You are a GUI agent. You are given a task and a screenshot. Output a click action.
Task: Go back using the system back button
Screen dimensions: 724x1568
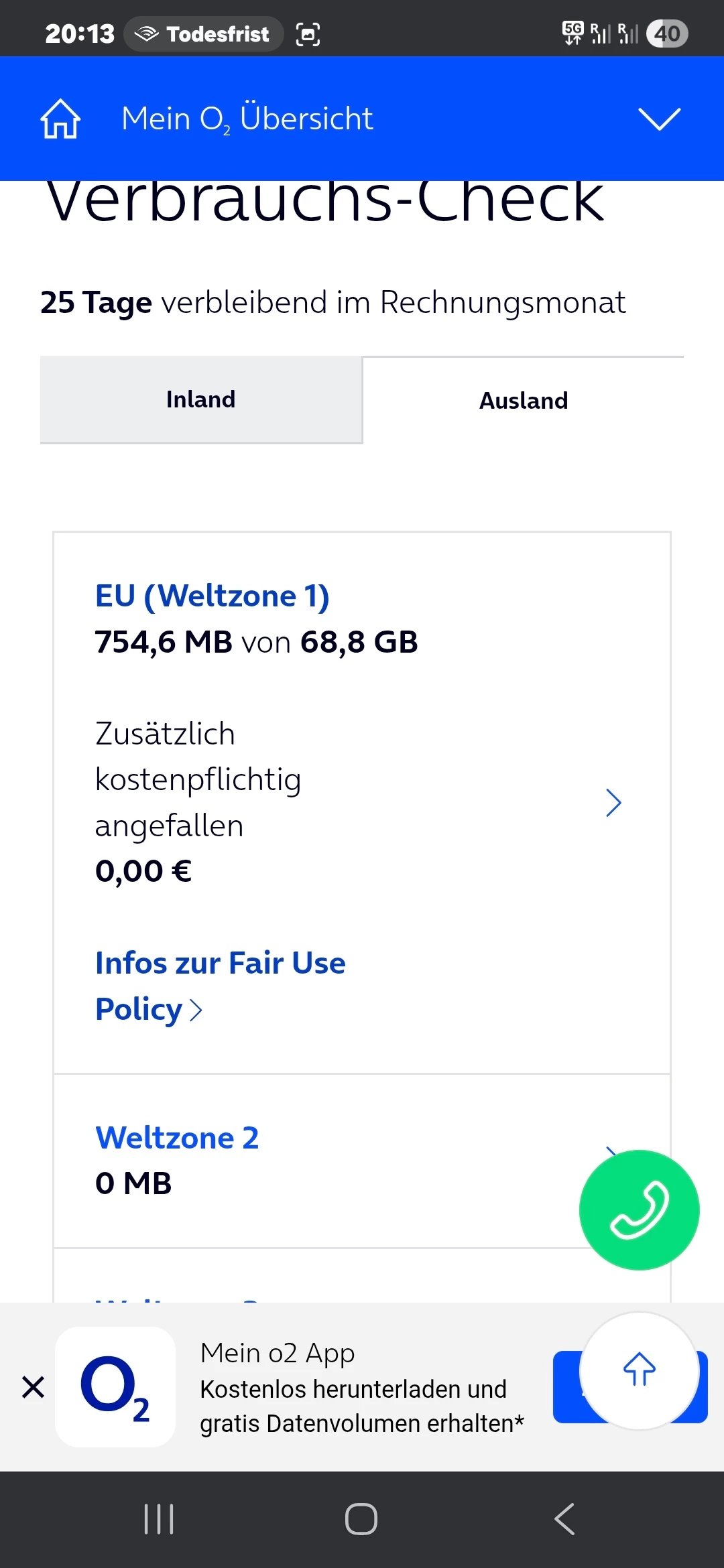564,1518
